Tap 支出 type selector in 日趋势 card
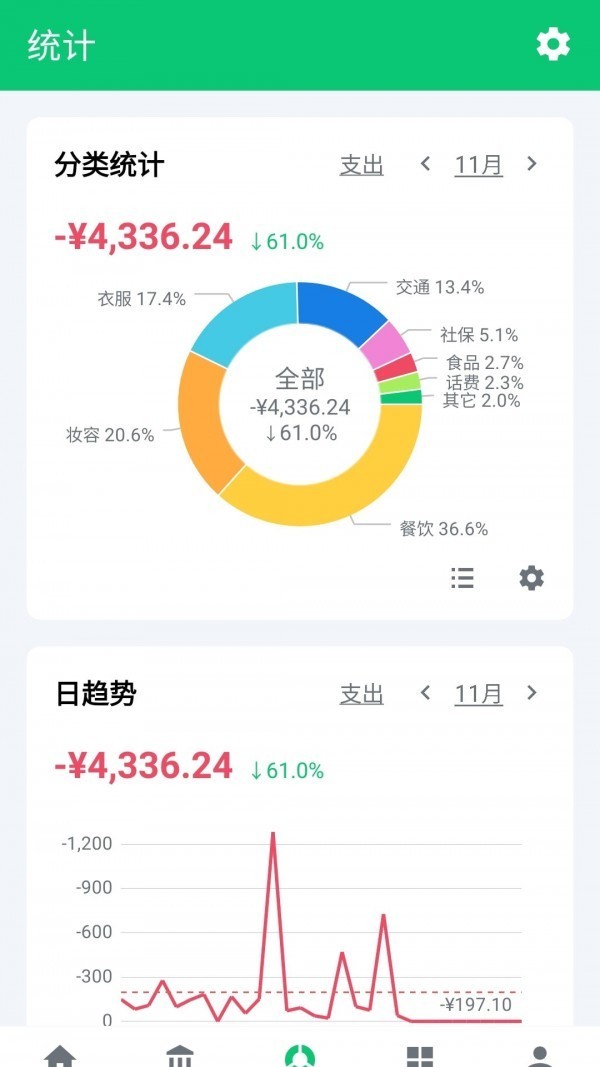 pos(361,693)
